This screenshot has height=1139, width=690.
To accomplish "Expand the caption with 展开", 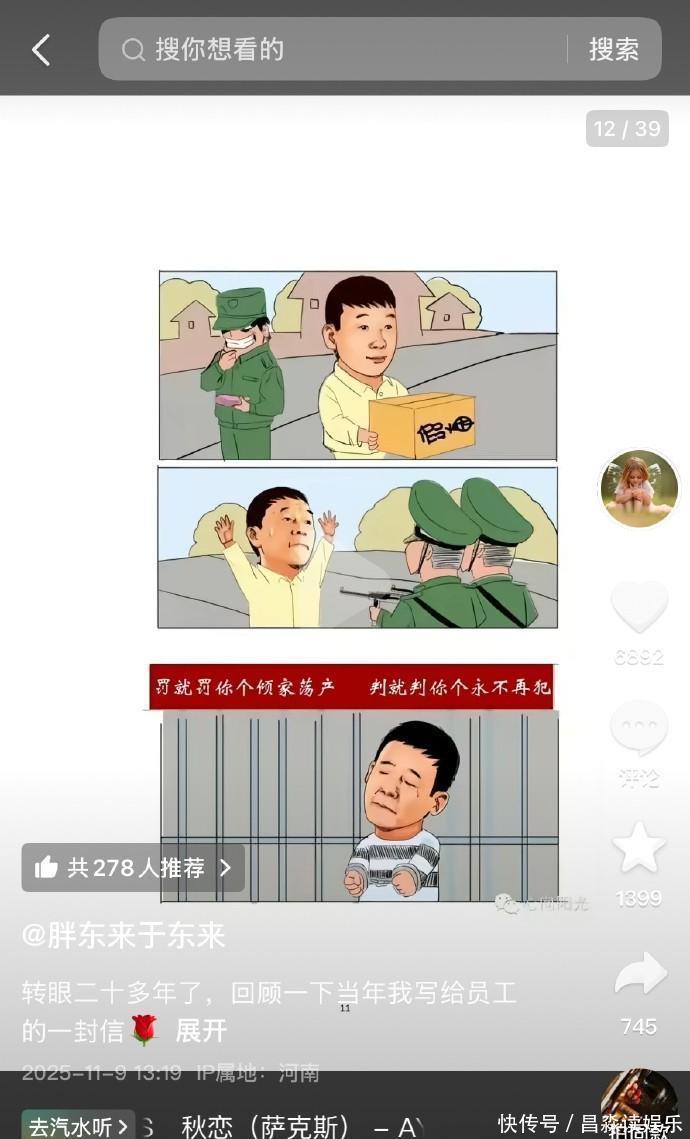I will coord(201,1030).
